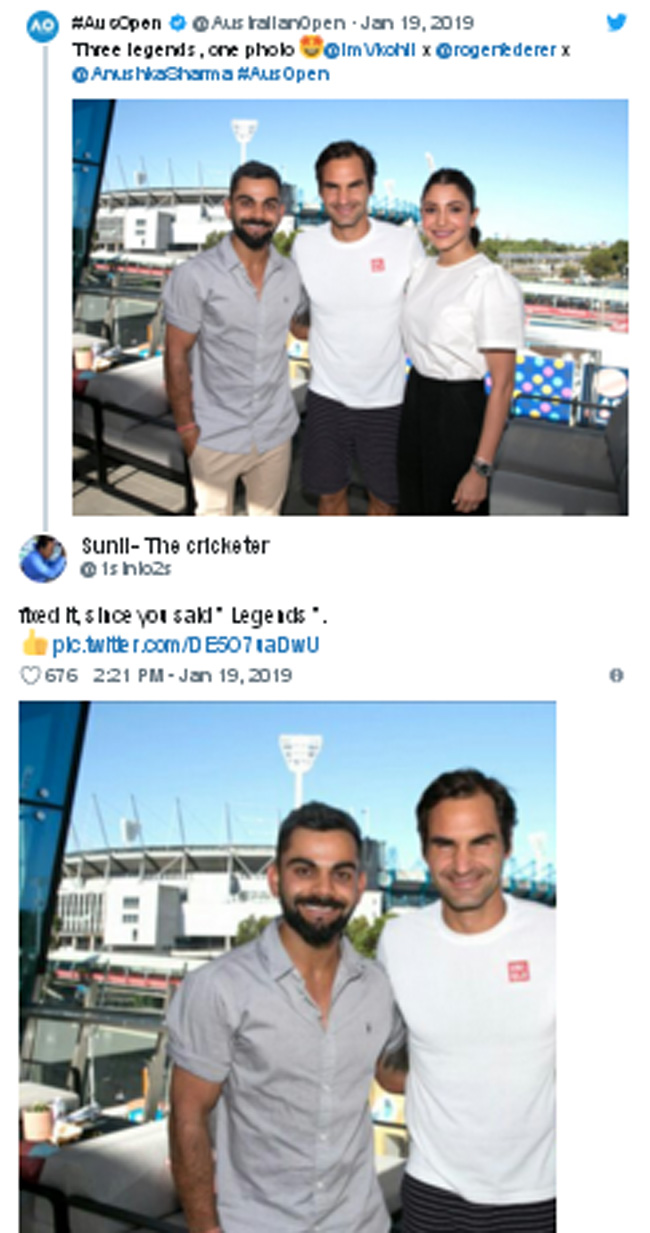Viewport: 650px width, 1233px height.
Task: Open the profile of Sunil- The cricketer
Action: pos(175,546)
